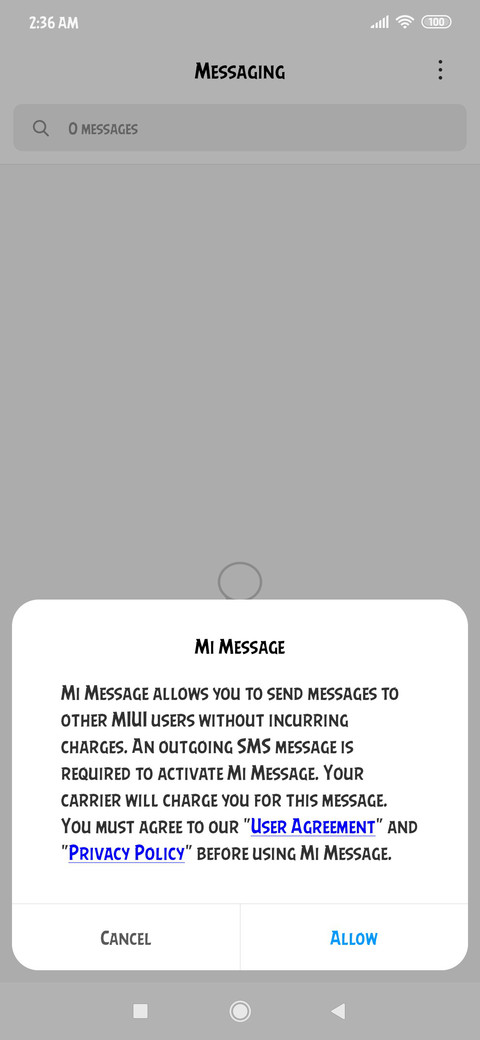The image size is (480, 1040).
Task: Allow Mi Message activation
Action: click(x=354, y=938)
